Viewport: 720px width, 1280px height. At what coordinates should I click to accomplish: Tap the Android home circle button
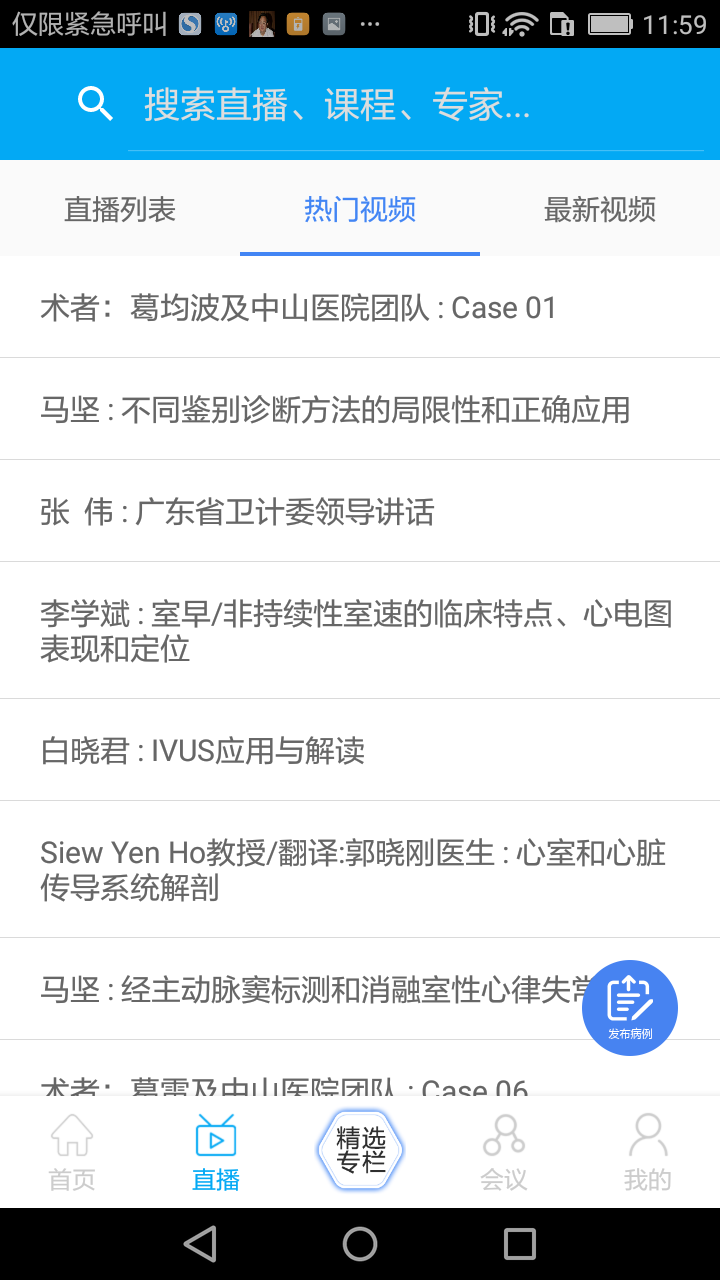click(x=360, y=1243)
